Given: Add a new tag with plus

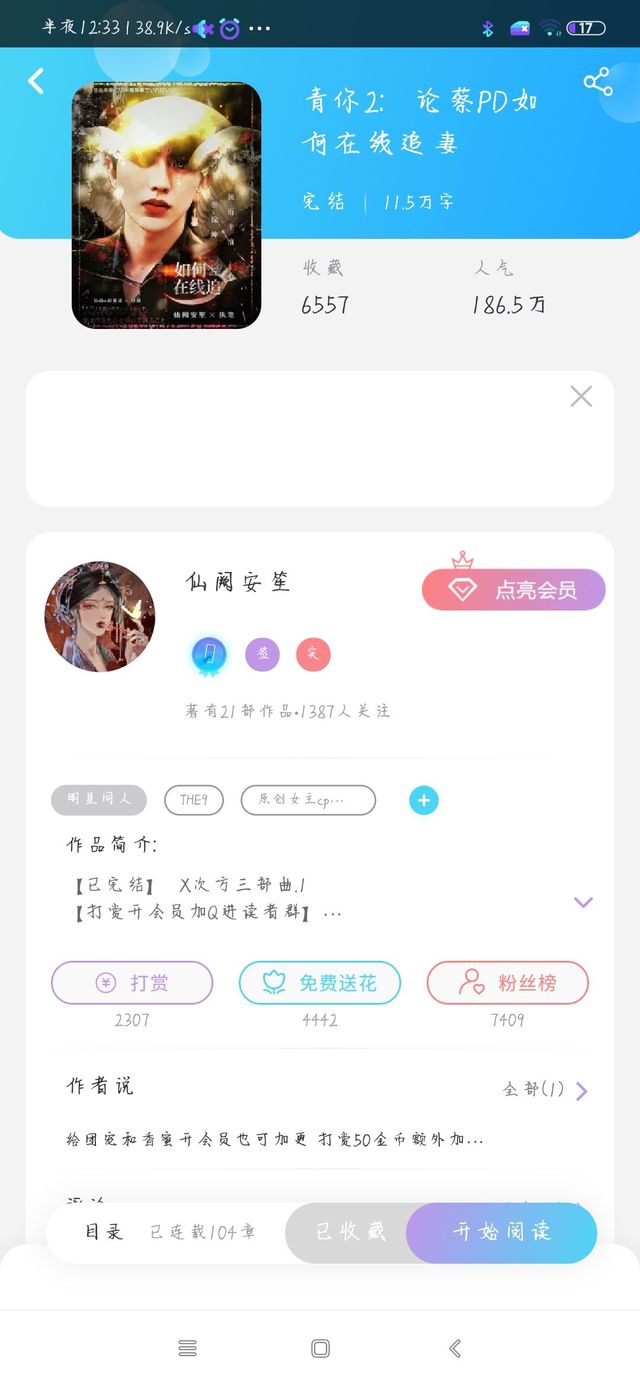Looking at the screenshot, I should [424, 800].
